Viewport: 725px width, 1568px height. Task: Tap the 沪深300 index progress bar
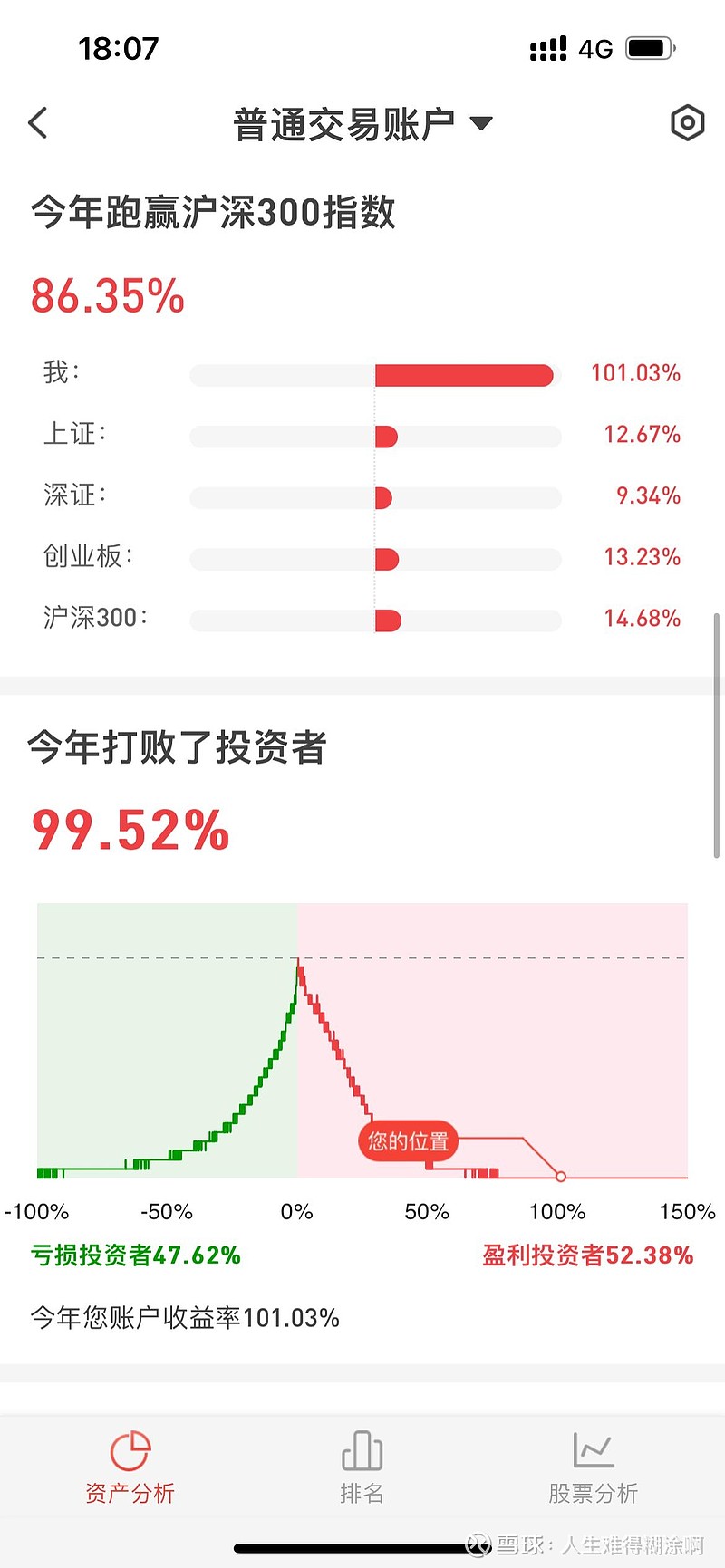coord(375,620)
